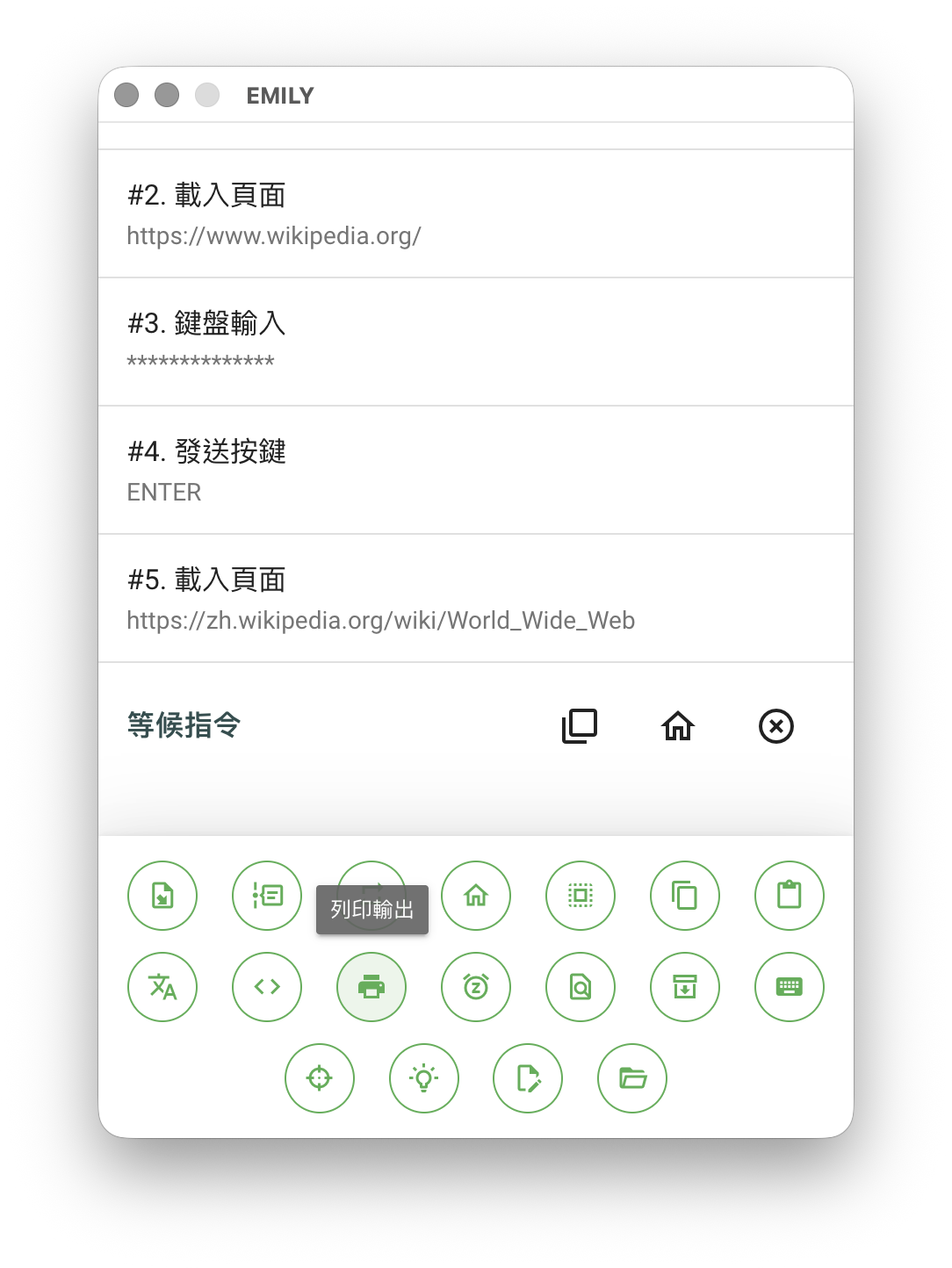Select the snooze alarm clock action
This screenshot has height=1268, width=952.
point(476,987)
